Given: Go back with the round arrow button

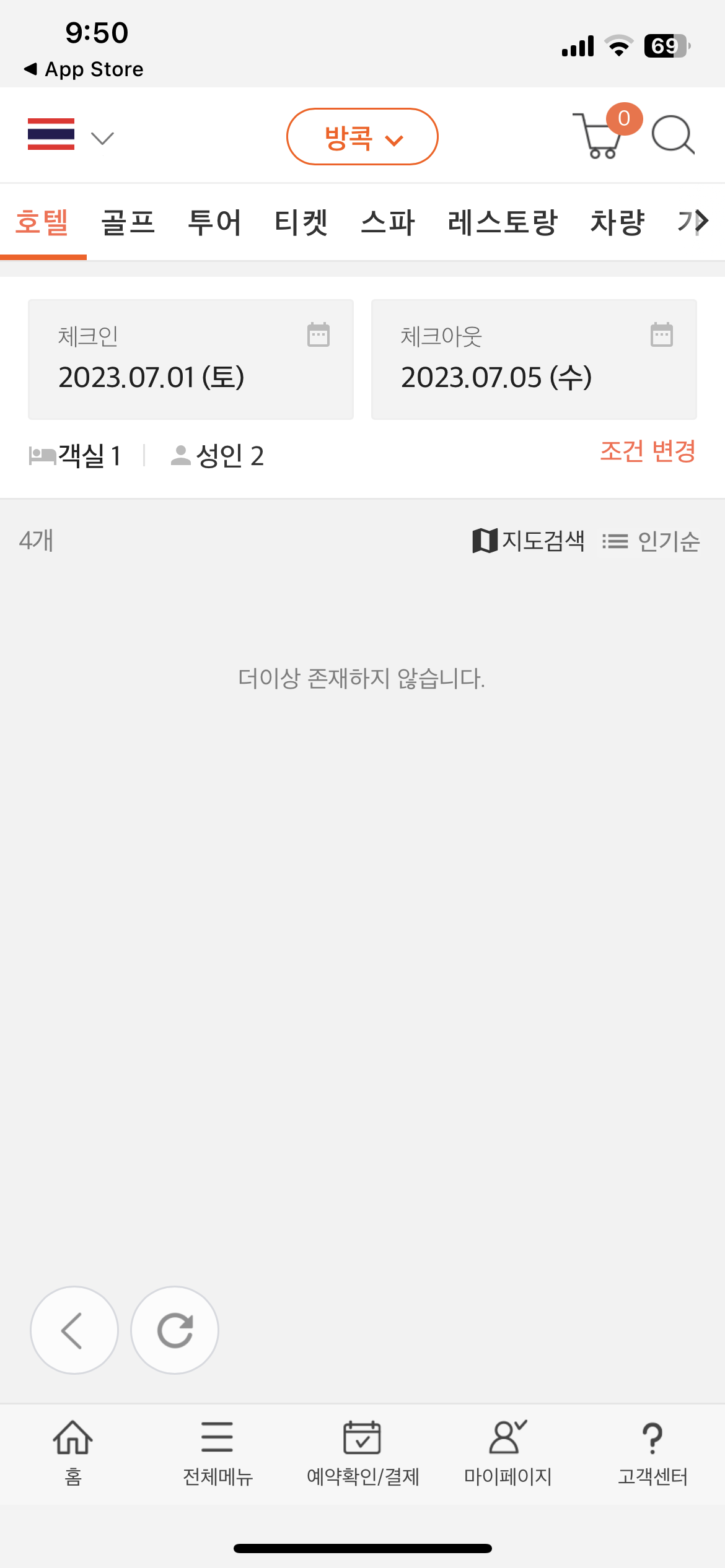Looking at the screenshot, I should pos(74,1330).
